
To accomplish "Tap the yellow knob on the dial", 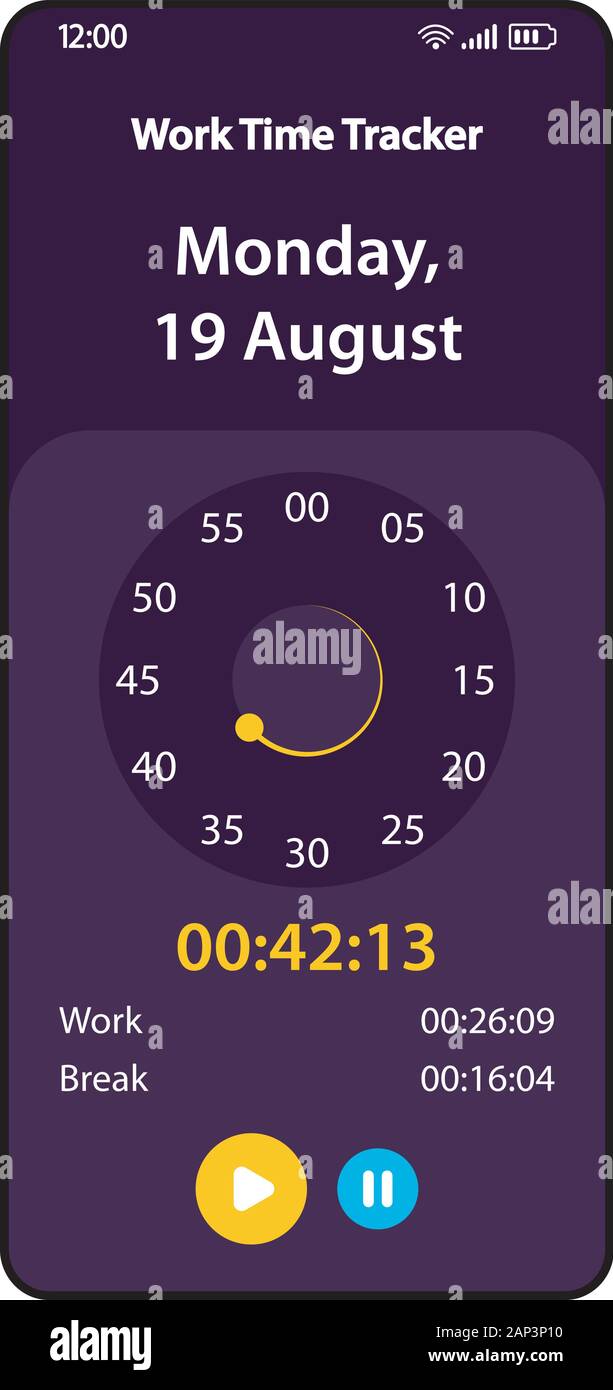I will tap(249, 728).
